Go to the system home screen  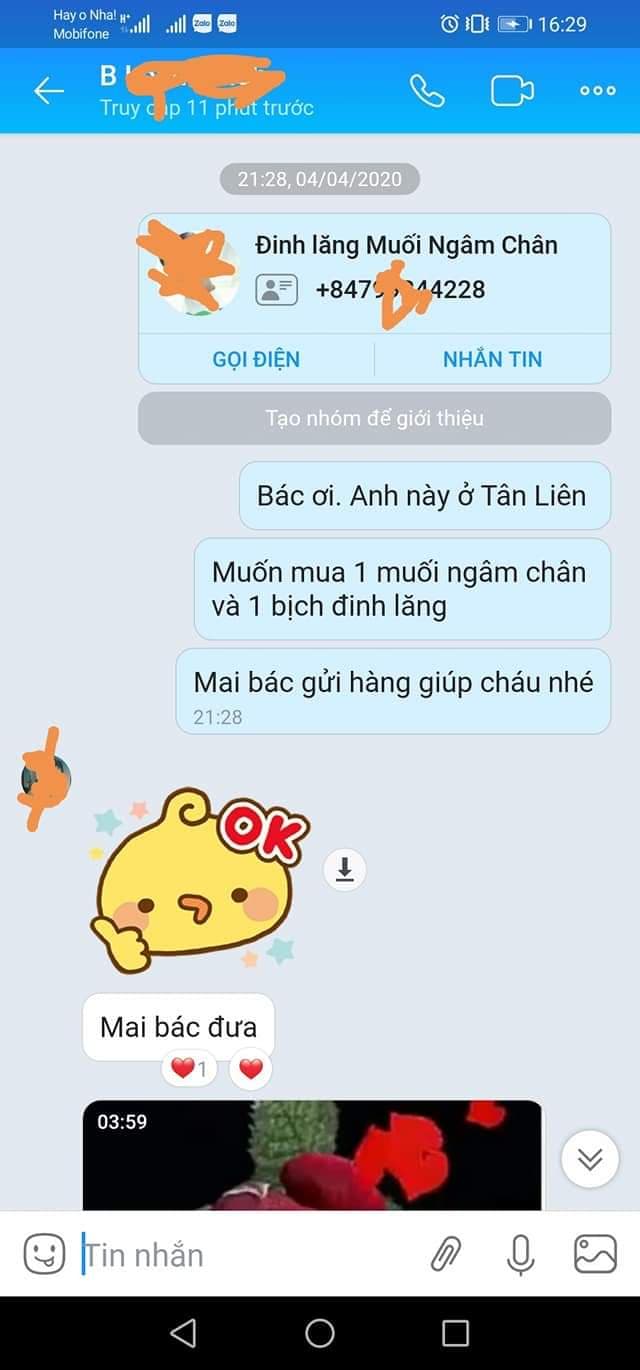pos(320,1332)
